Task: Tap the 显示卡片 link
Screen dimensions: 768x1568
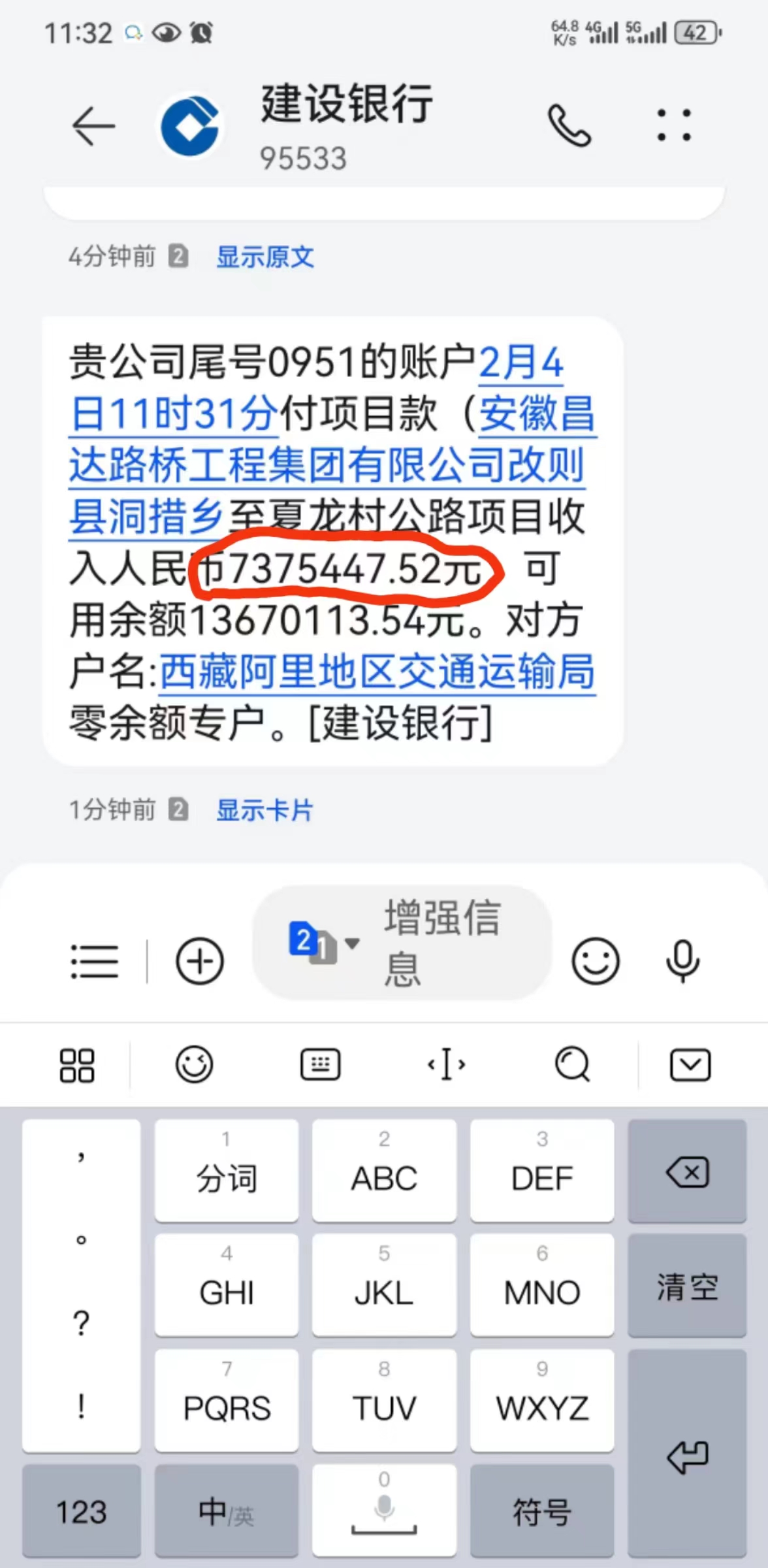Action: 264,810
